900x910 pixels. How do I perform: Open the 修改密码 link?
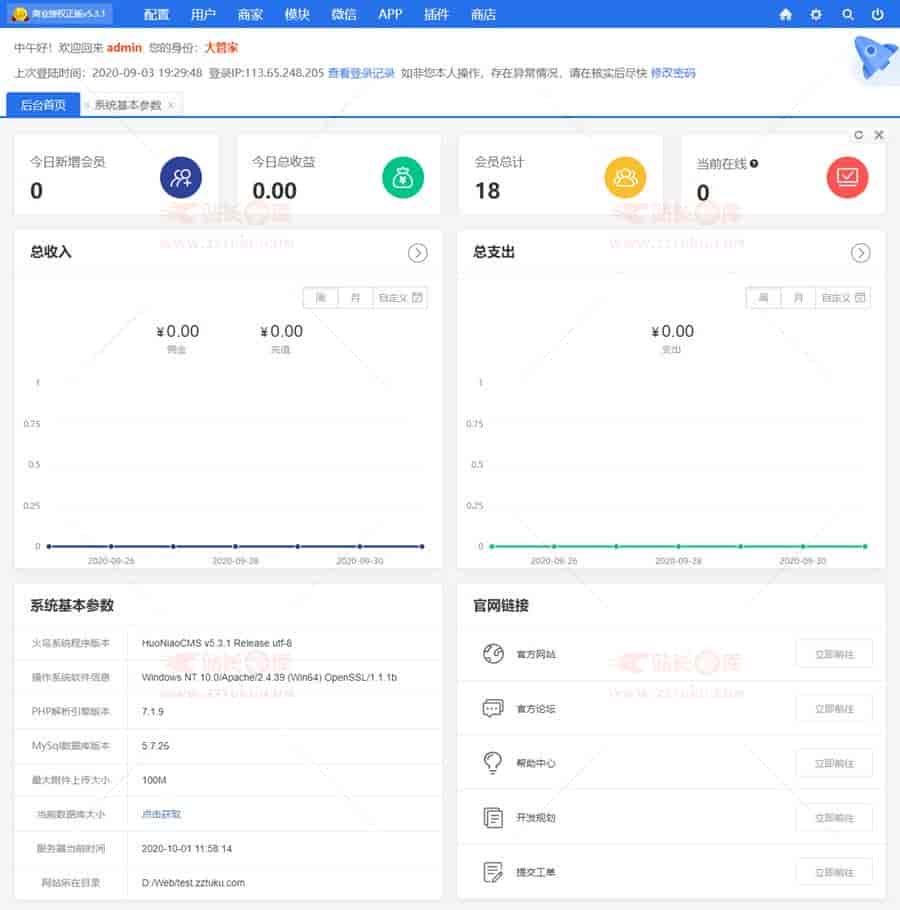point(673,73)
